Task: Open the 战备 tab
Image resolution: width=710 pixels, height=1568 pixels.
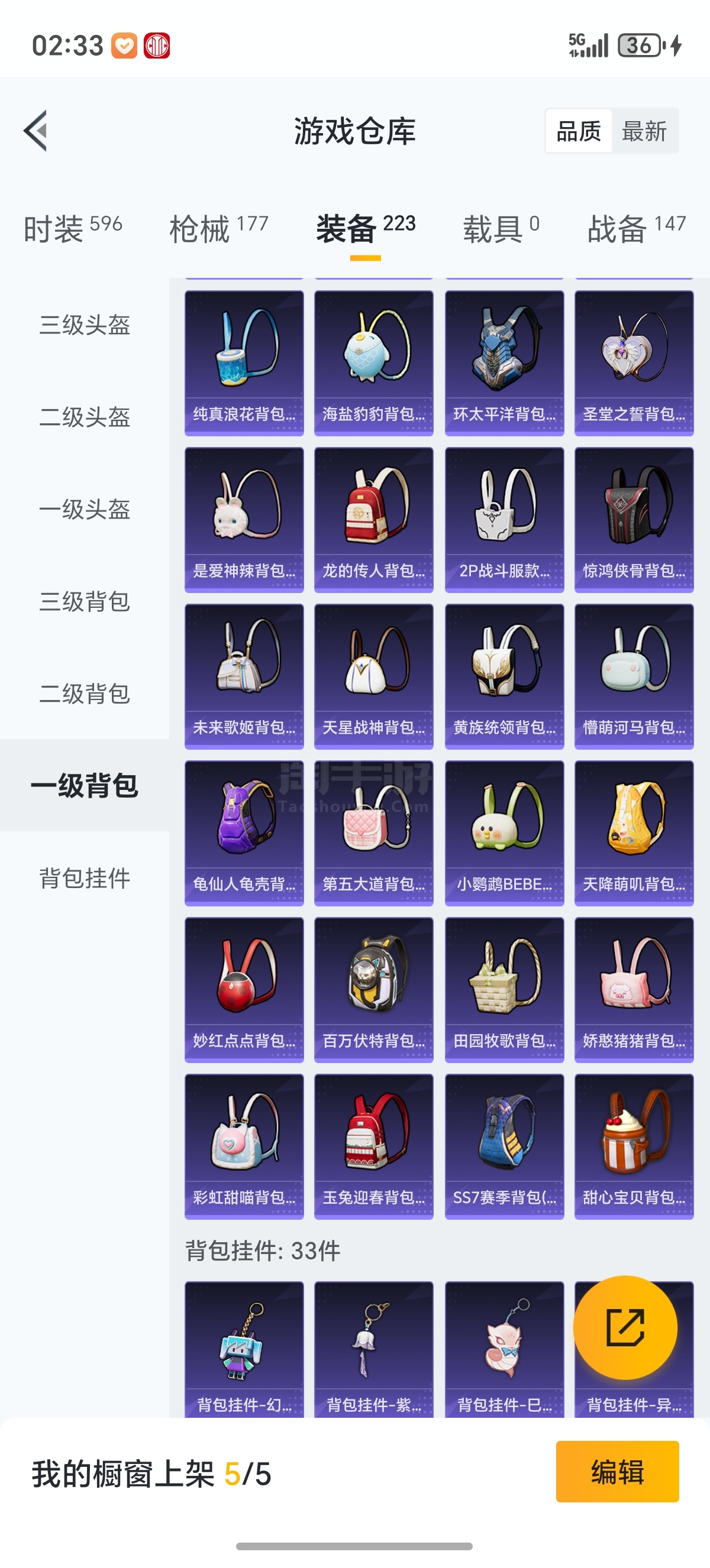Action: coord(635,229)
